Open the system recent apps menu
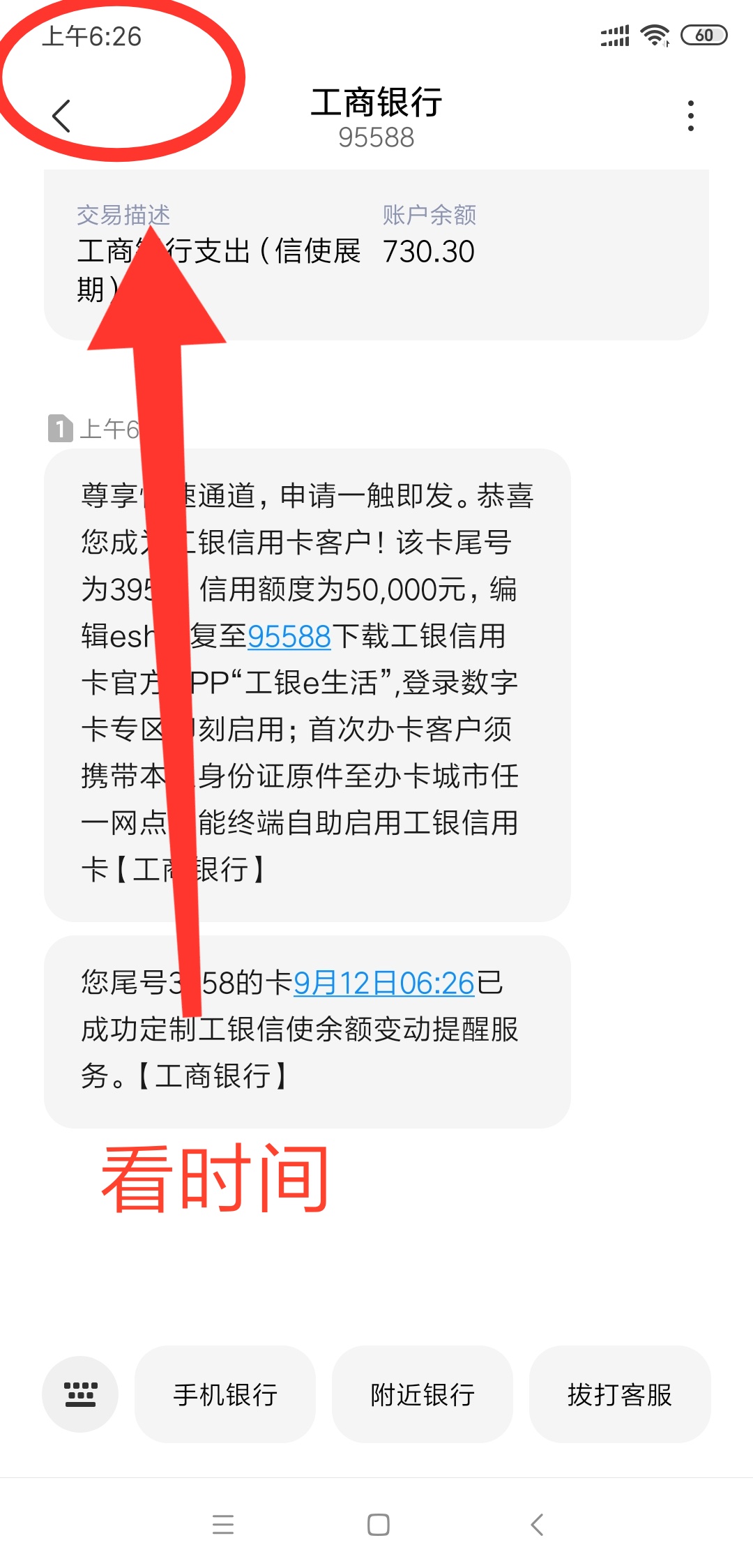Viewport: 753px width, 1568px height. [x=223, y=1525]
